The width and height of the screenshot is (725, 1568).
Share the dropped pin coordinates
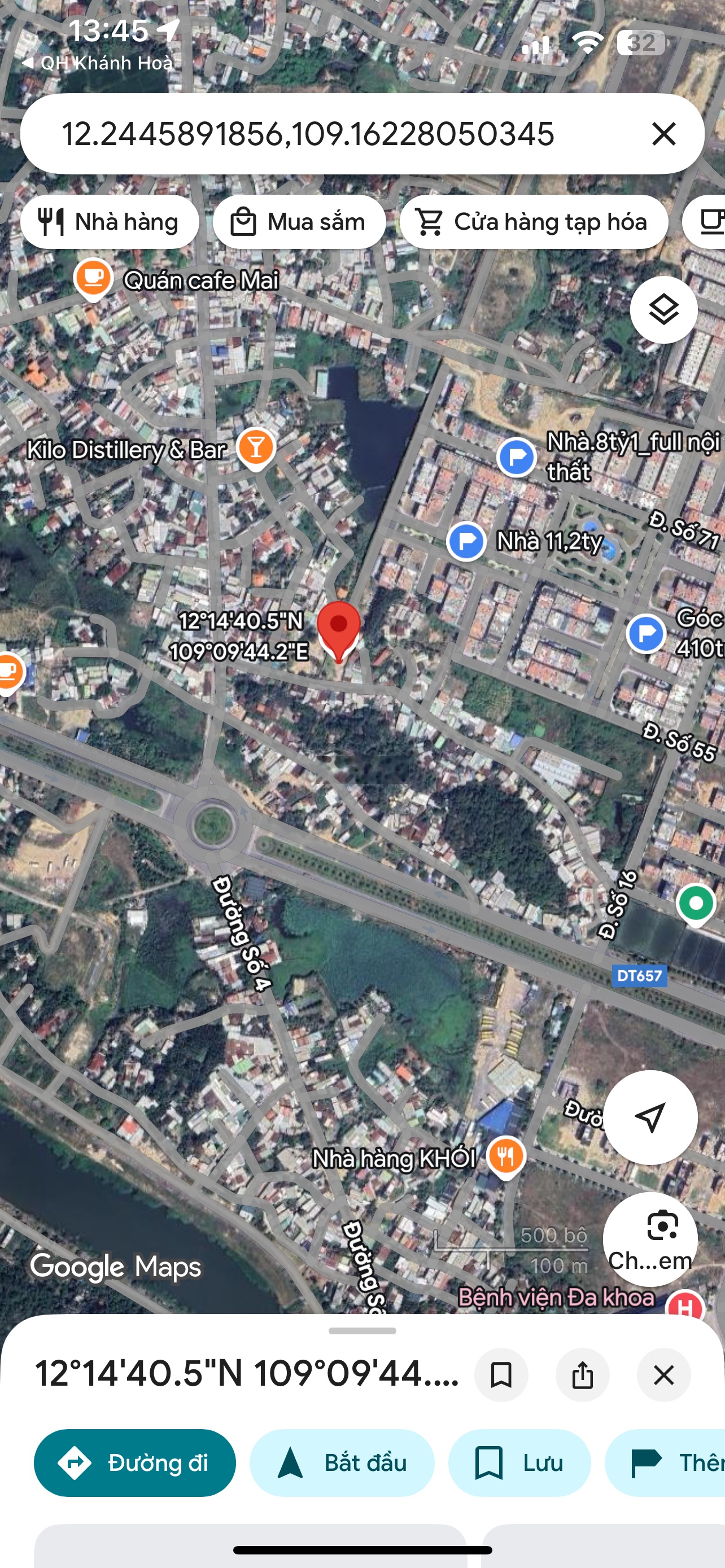click(x=582, y=1374)
